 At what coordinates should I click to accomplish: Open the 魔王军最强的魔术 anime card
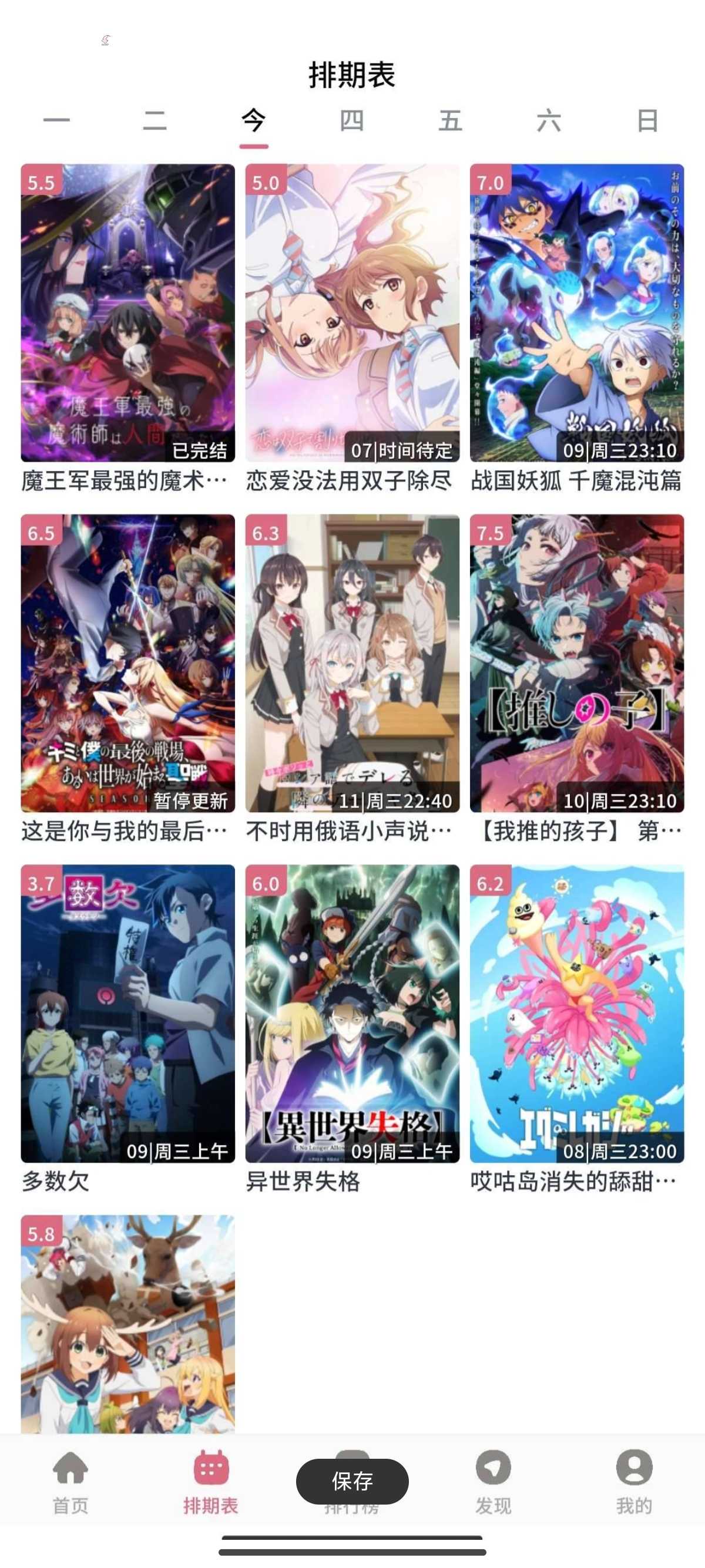(x=128, y=313)
